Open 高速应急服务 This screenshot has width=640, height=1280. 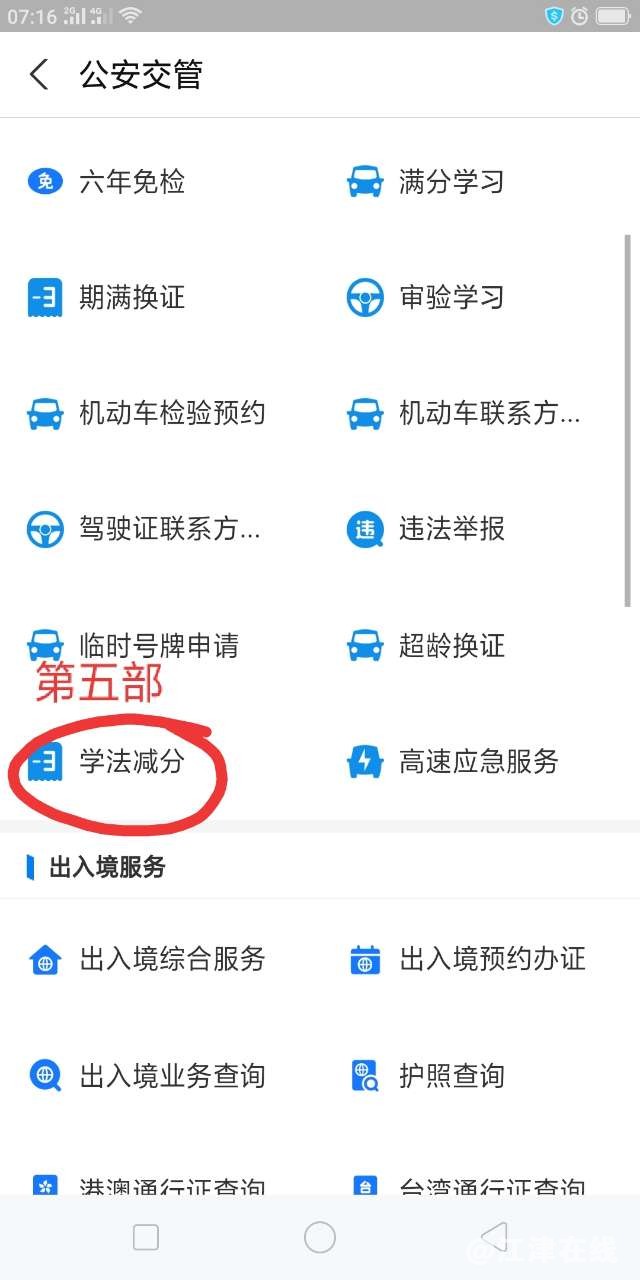coord(477,762)
